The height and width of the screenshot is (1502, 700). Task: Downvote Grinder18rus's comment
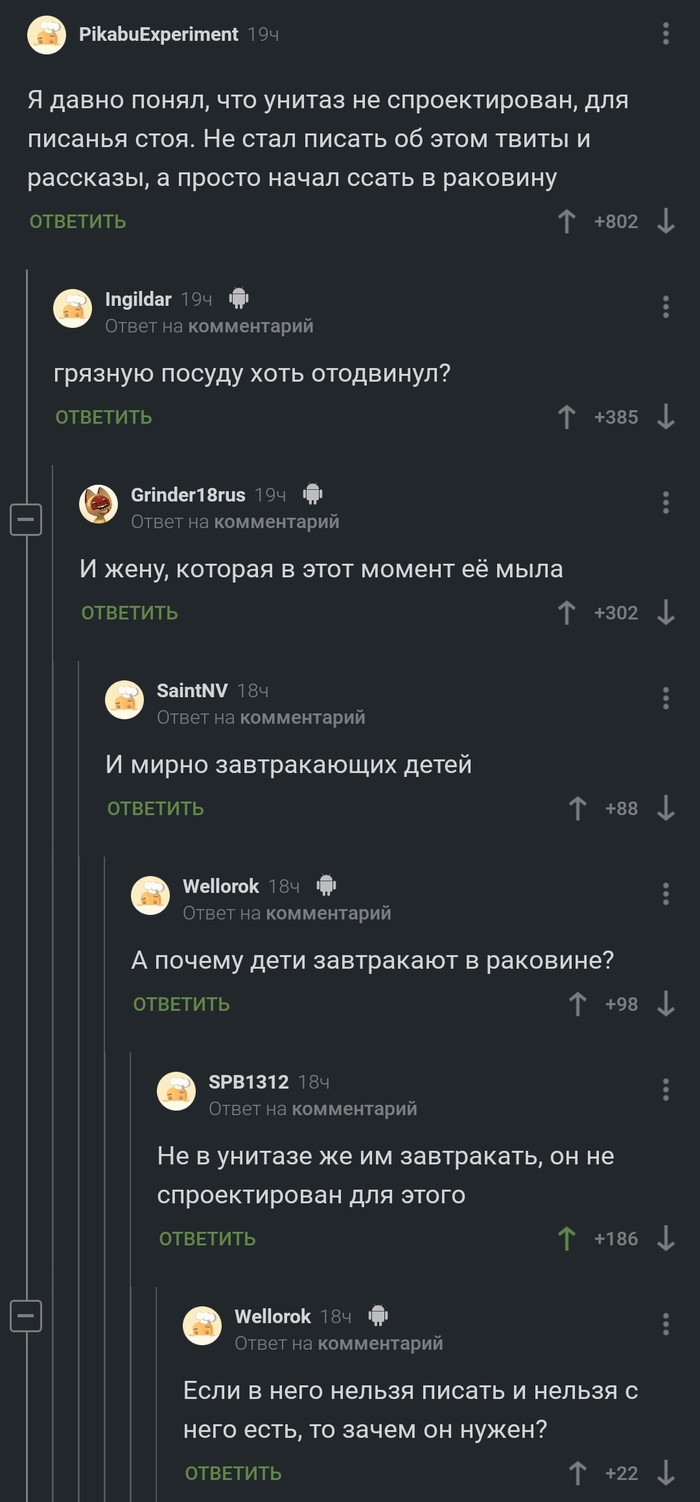coord(666,613)
